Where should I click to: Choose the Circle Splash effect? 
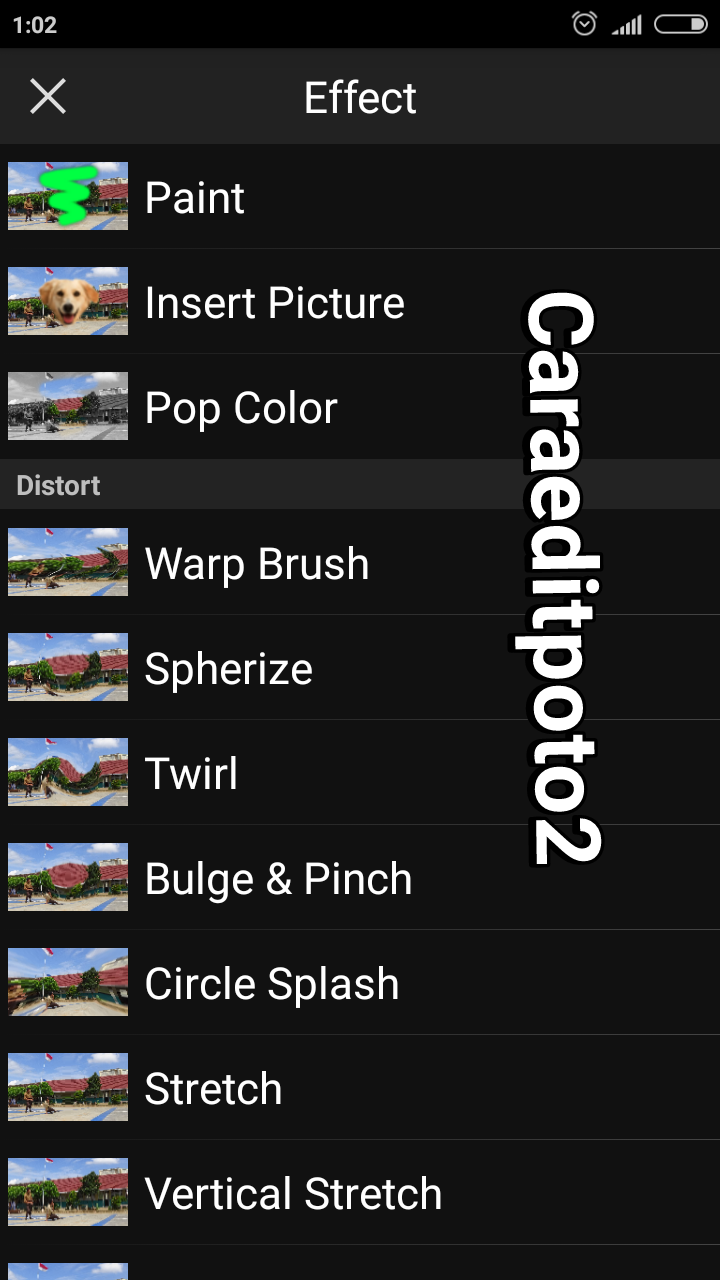tap(271, 983)
